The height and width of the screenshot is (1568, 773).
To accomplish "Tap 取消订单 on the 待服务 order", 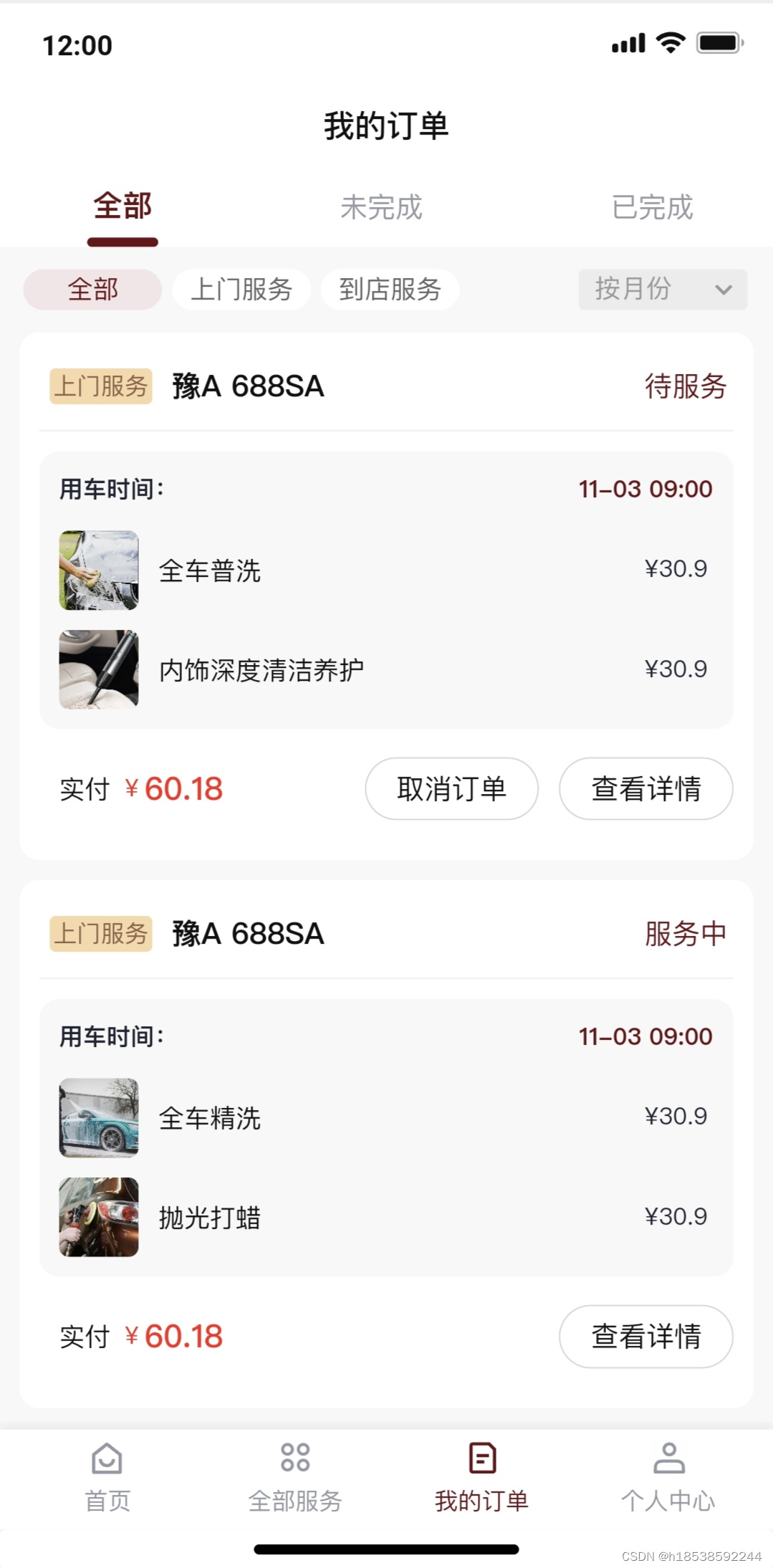I will [x=451, y=788].
